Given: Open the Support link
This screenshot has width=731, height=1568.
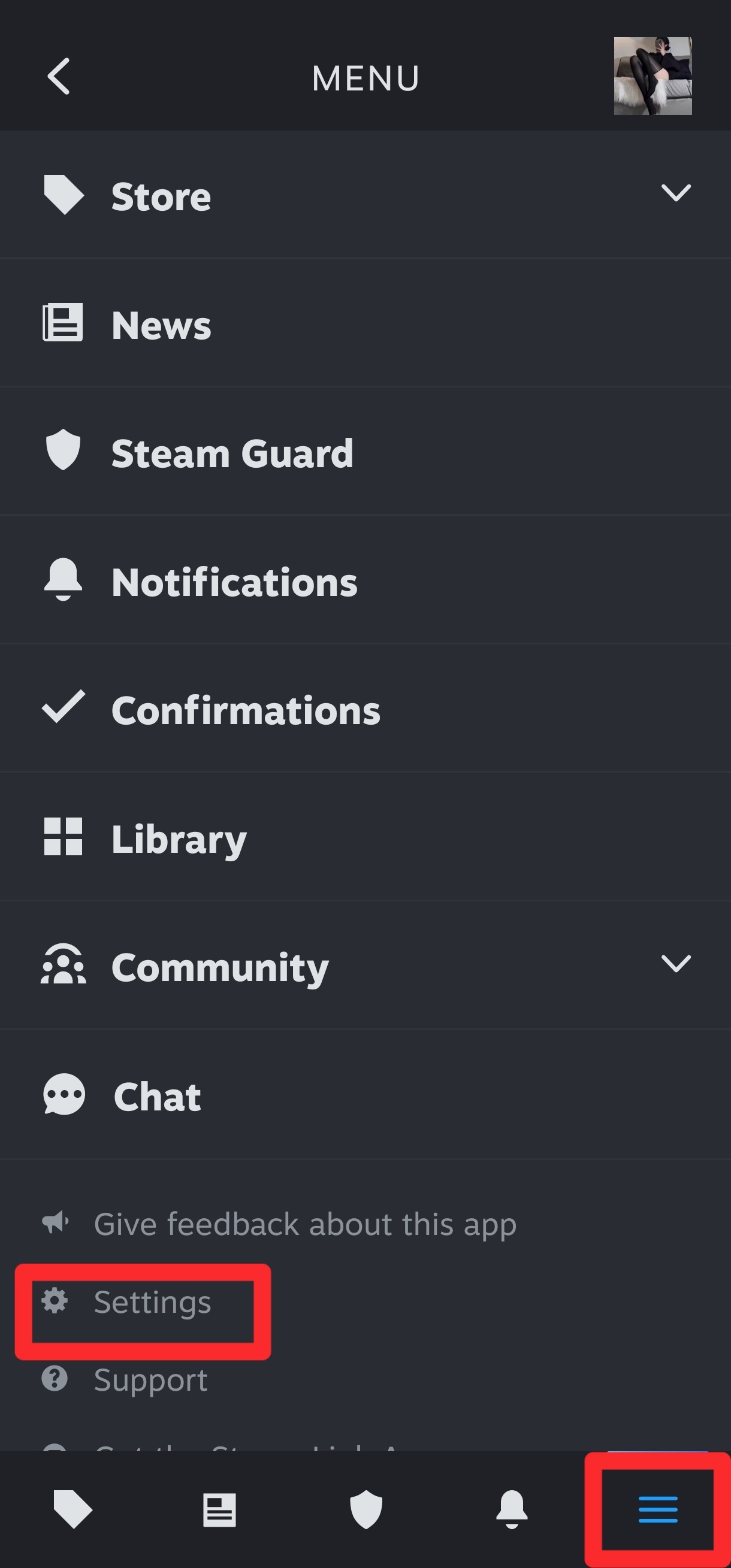Looking at the screenshot, I should tap(150, 1379).
